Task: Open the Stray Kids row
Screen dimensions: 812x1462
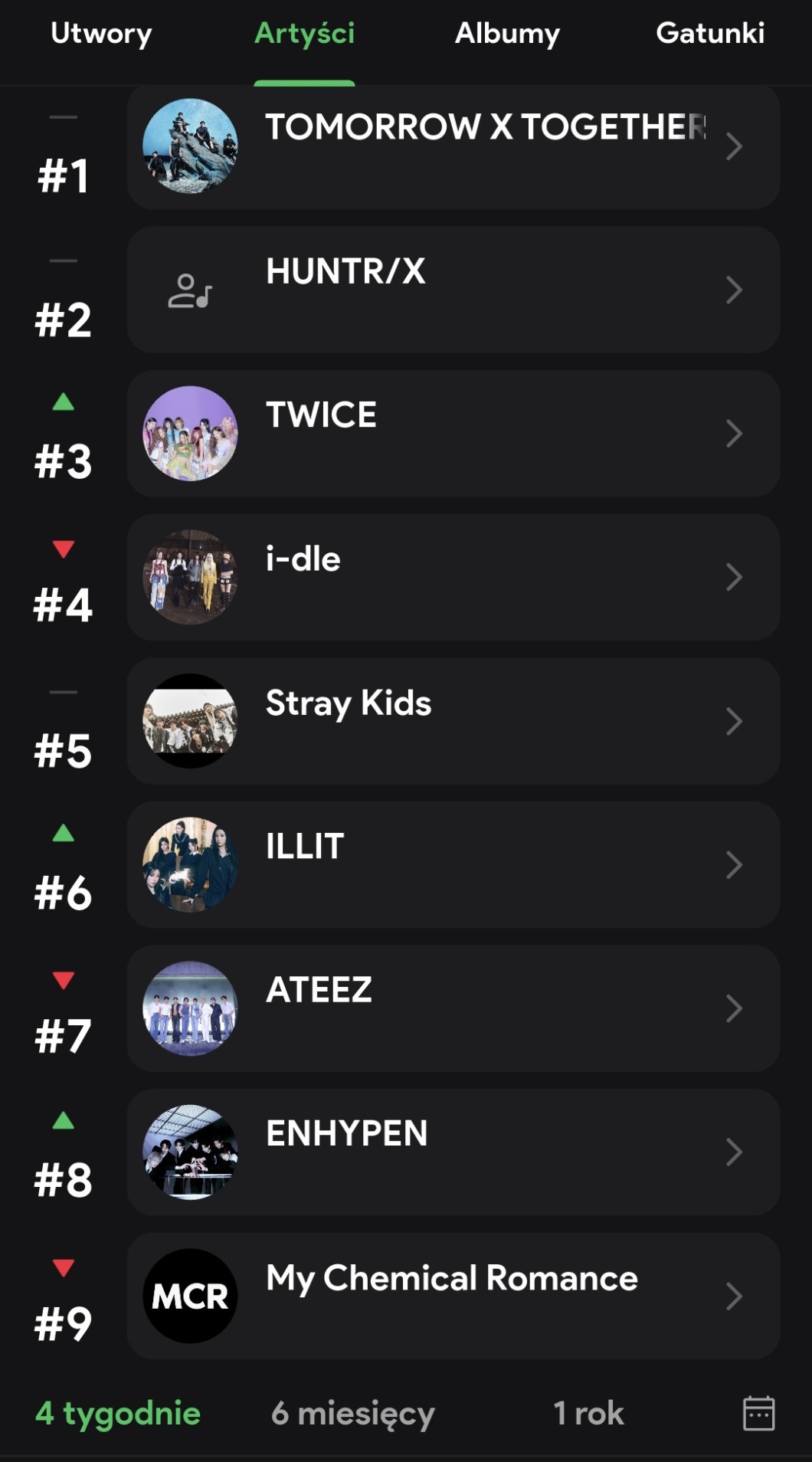Action: [453, 721]
